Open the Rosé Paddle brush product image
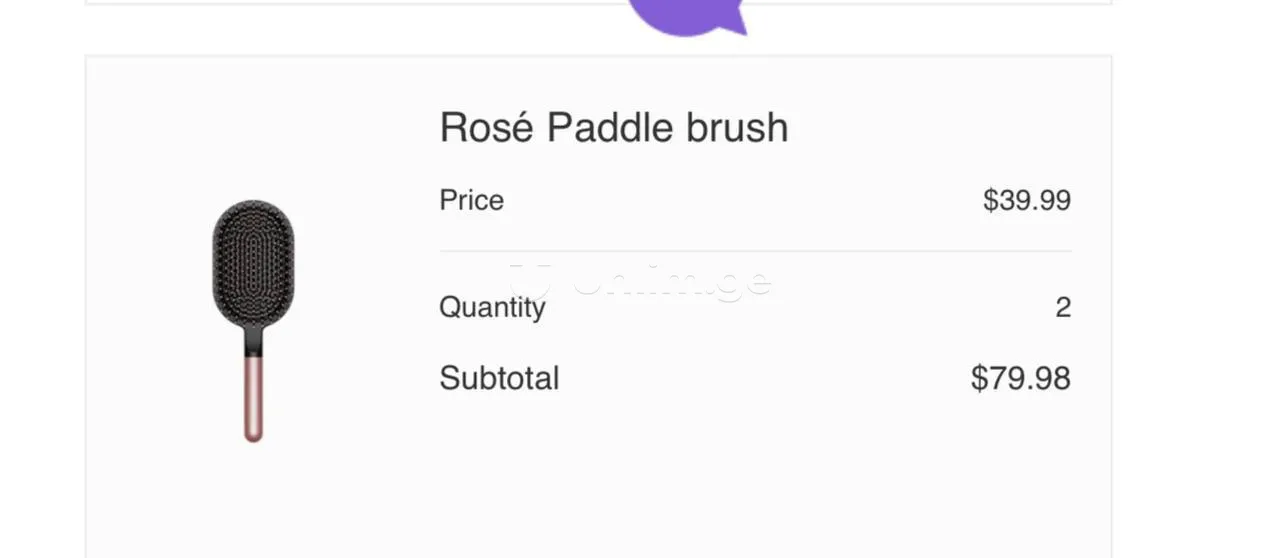This screenshot has height=558, width=1280. (x=253, y=318)
